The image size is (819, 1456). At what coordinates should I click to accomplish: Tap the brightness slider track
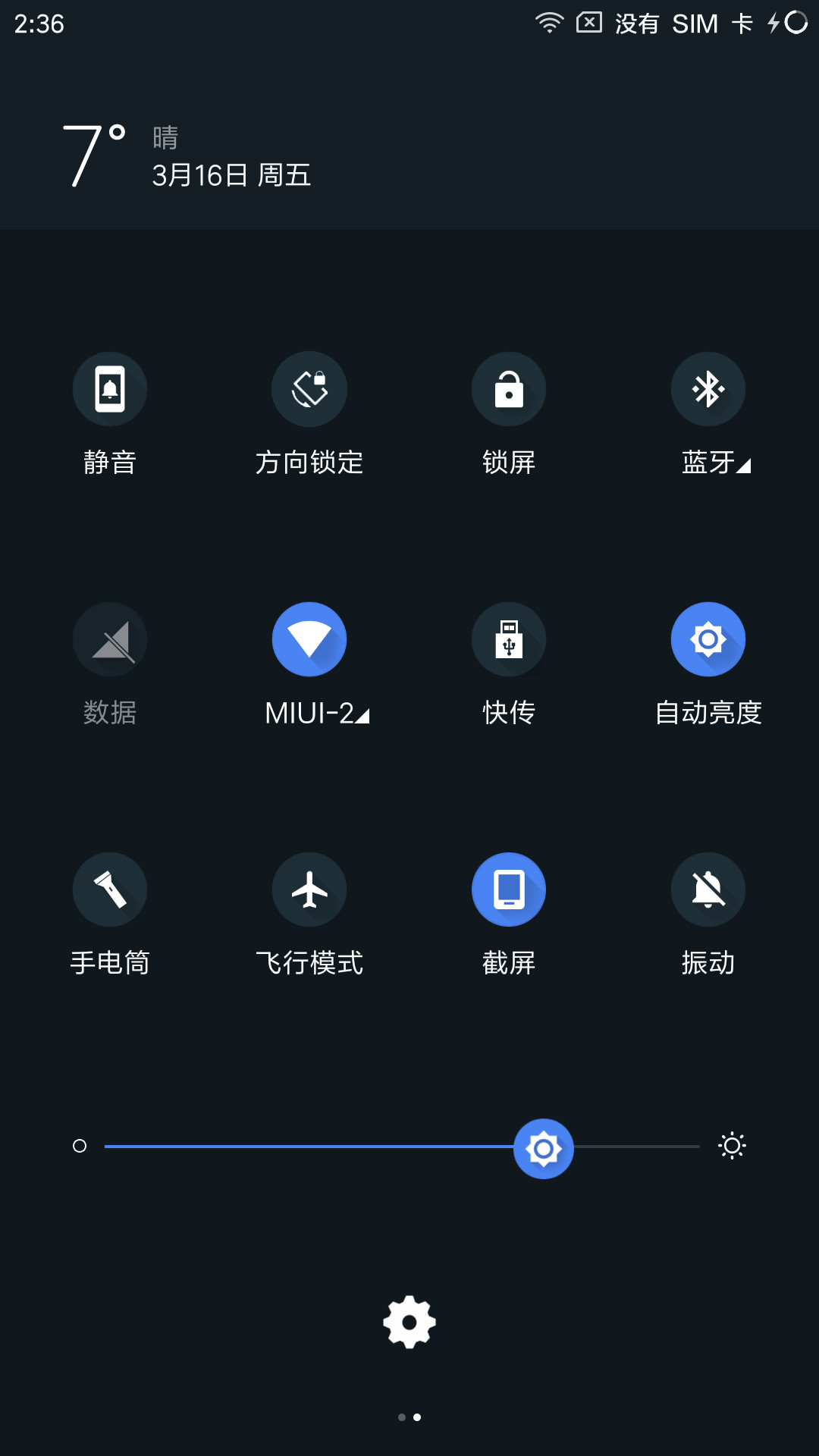pyautogui.click(x=402, y=1147)
